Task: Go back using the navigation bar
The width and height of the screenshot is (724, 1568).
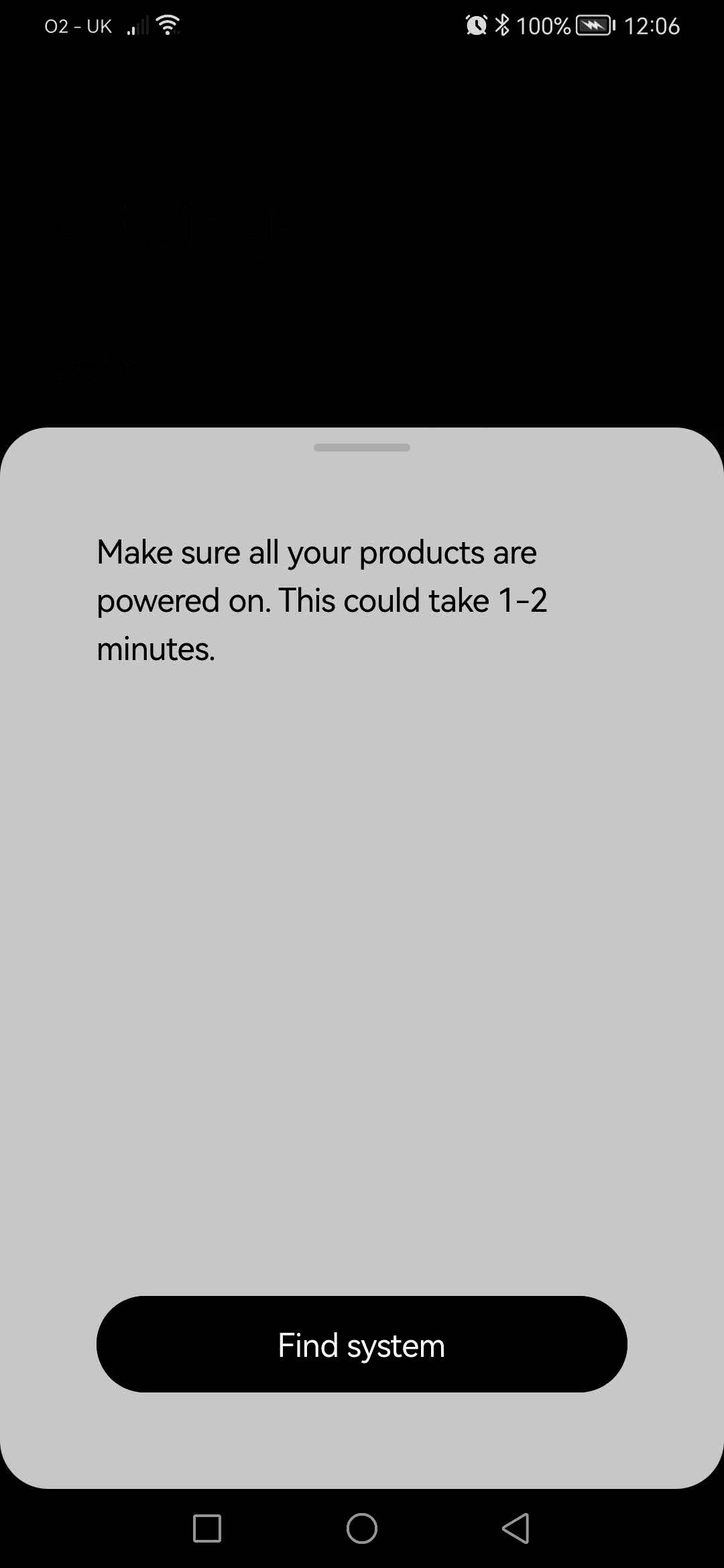Action: click(516, 1528)
